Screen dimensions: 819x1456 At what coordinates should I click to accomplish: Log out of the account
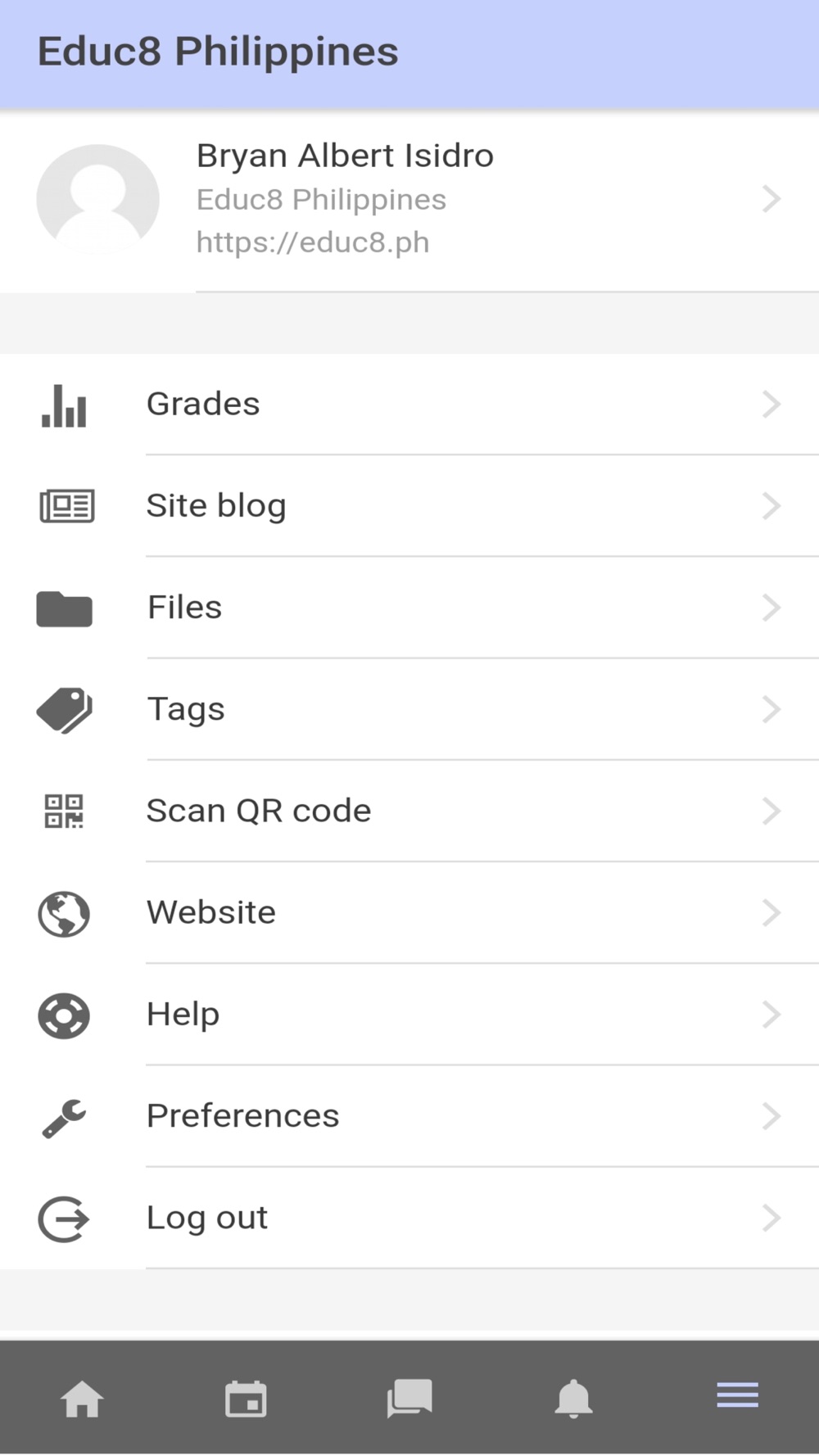tap(409, 1218)
